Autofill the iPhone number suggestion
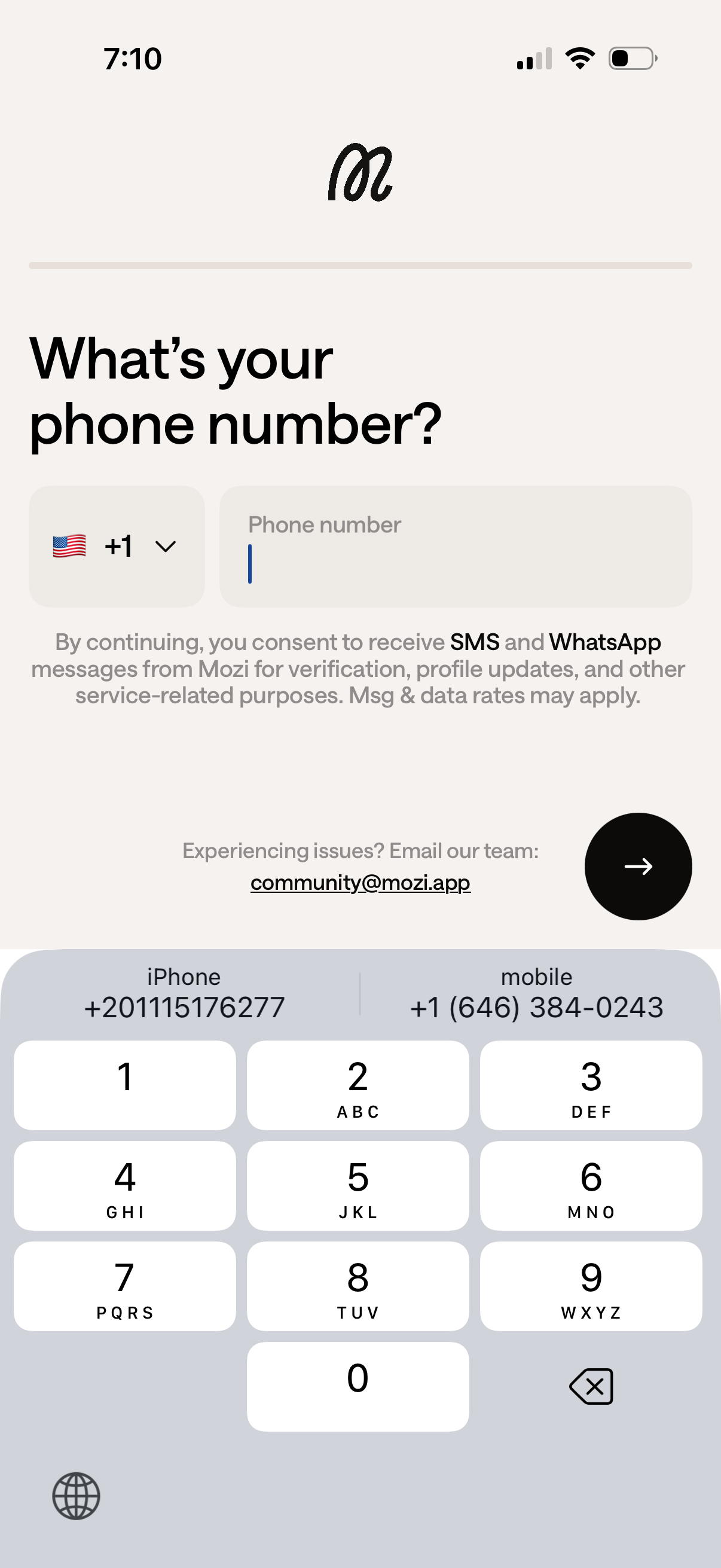721x1568 pixels. click(x=184, y=993)
